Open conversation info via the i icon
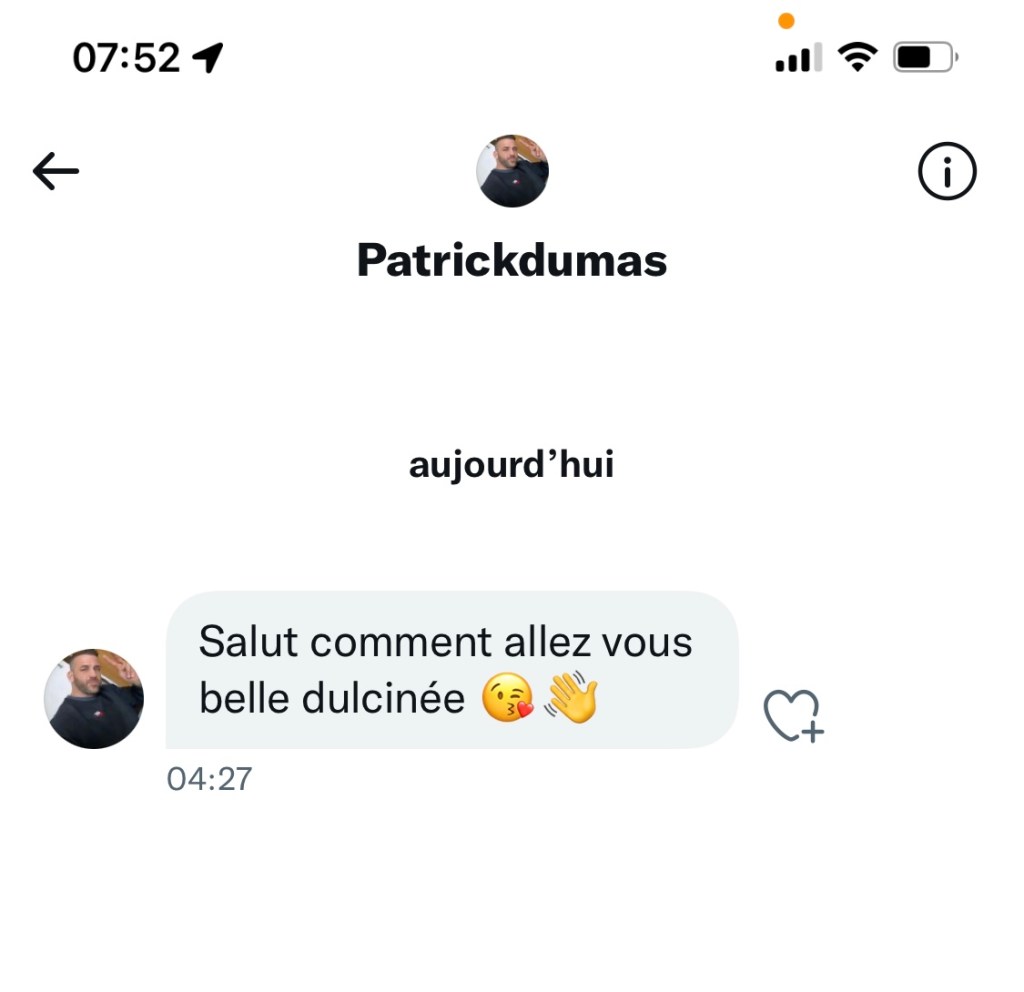This screenshot has width=1024, height=992. click(946, 173)
